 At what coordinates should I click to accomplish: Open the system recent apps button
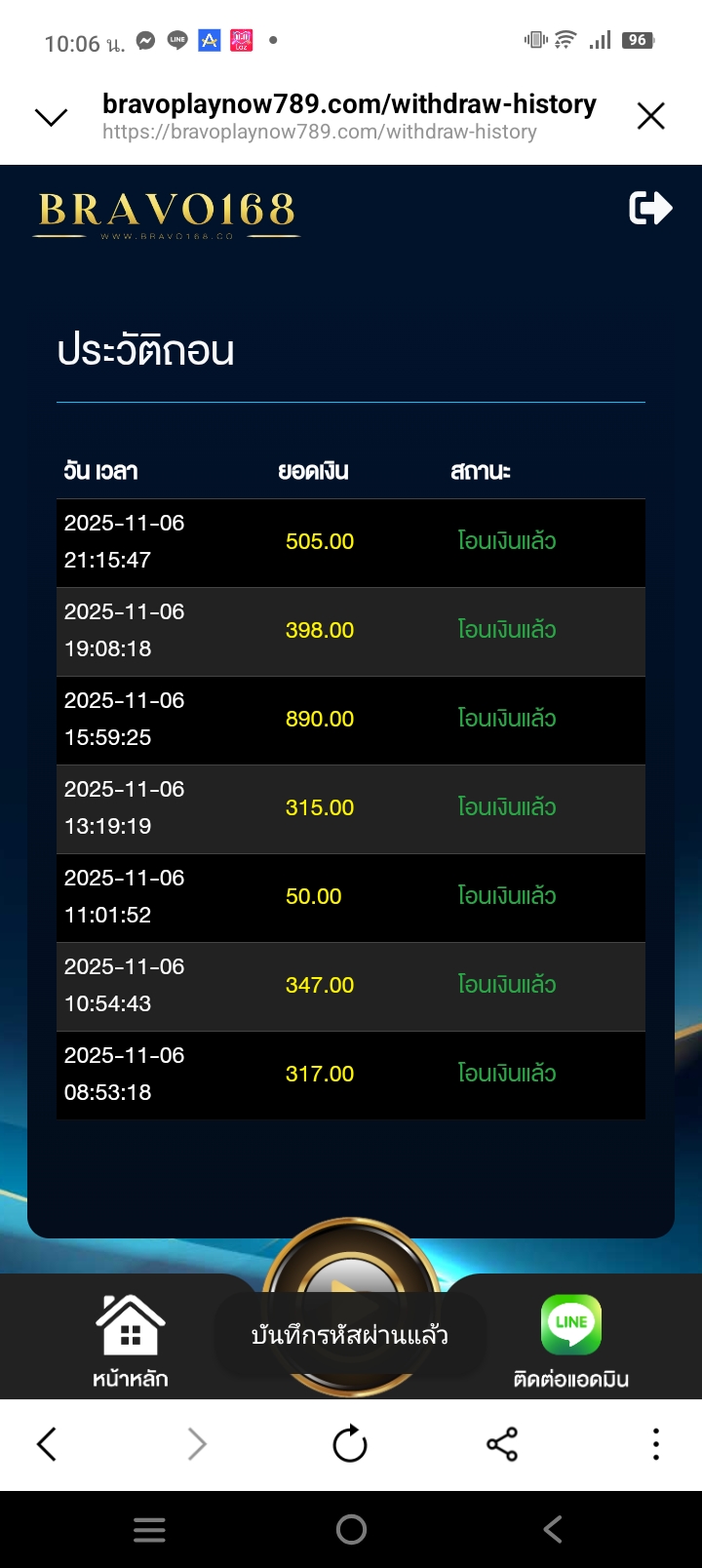click(149, 1530)
